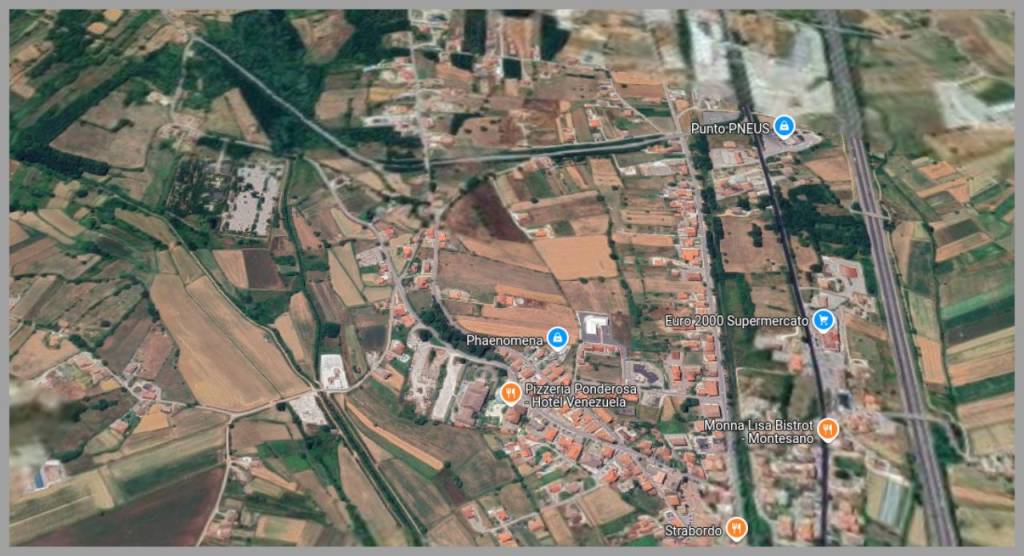Select Monna Lisa Bistrot Montesano restaurant marker
Screen dimensions: 1024x556
pyautogui.click(x=827, y=430)
